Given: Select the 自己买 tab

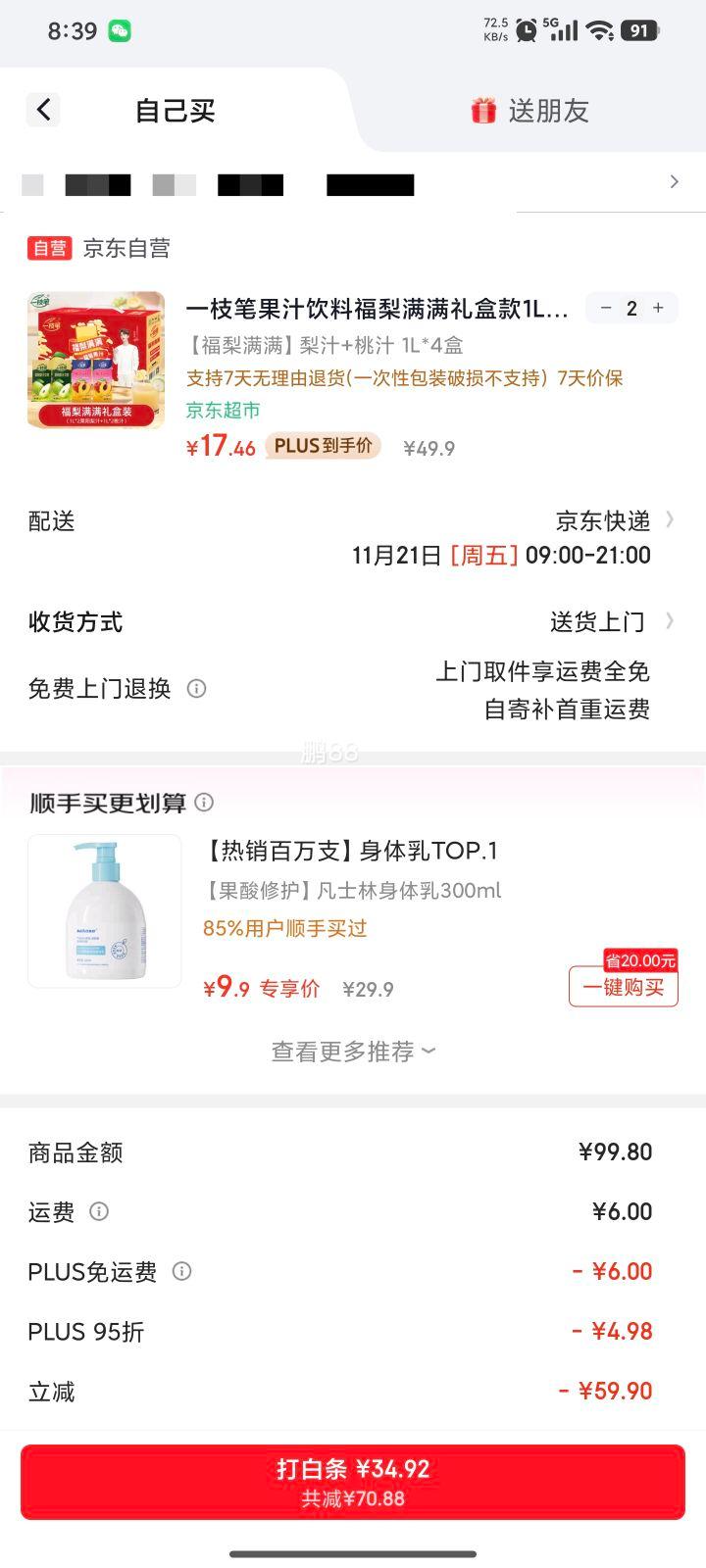Looking at the screenshot, I should [x=175, y=111].
